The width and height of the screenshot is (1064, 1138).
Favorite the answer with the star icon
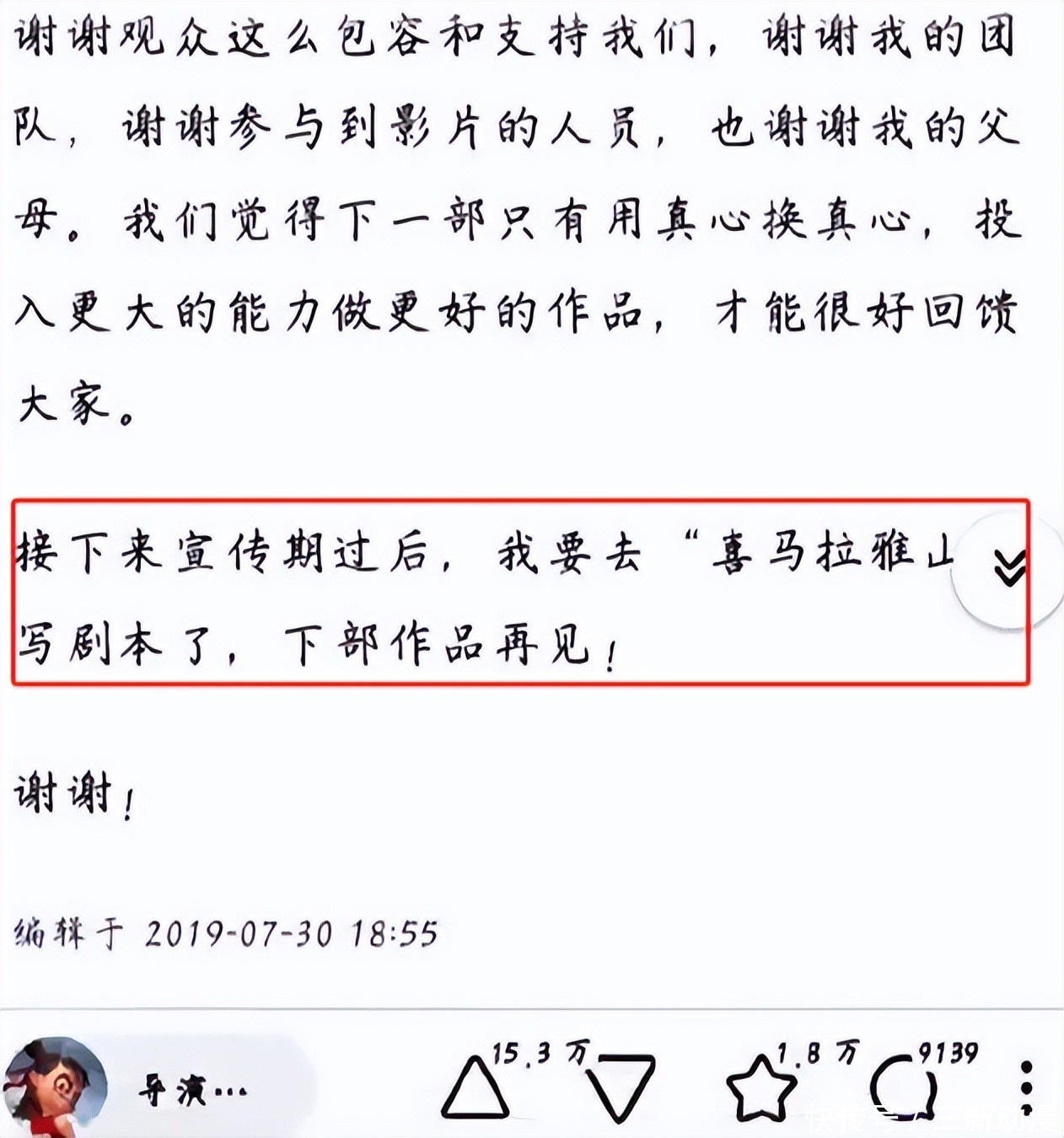coord(760,1087)
